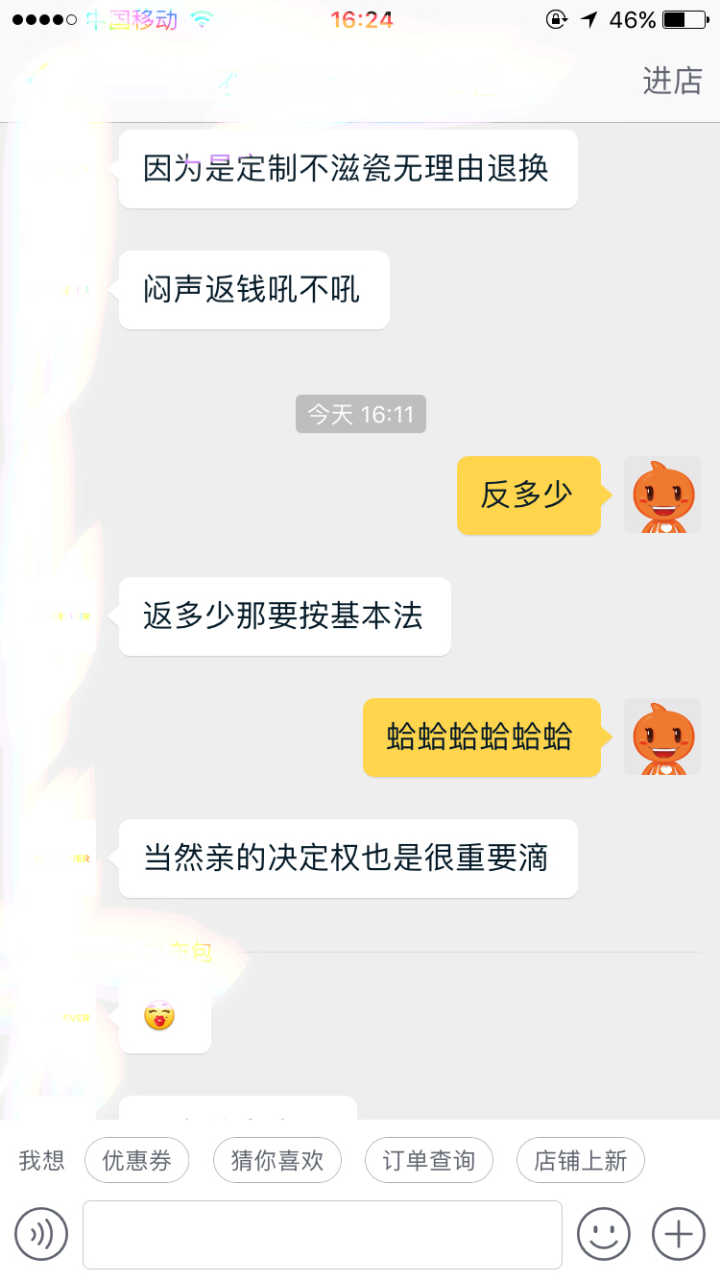Tap the avatar beside 蛤蛤蛤蛤蛤蛤
The width and height of the screenshot is (720, 1281).
(662, 737)
